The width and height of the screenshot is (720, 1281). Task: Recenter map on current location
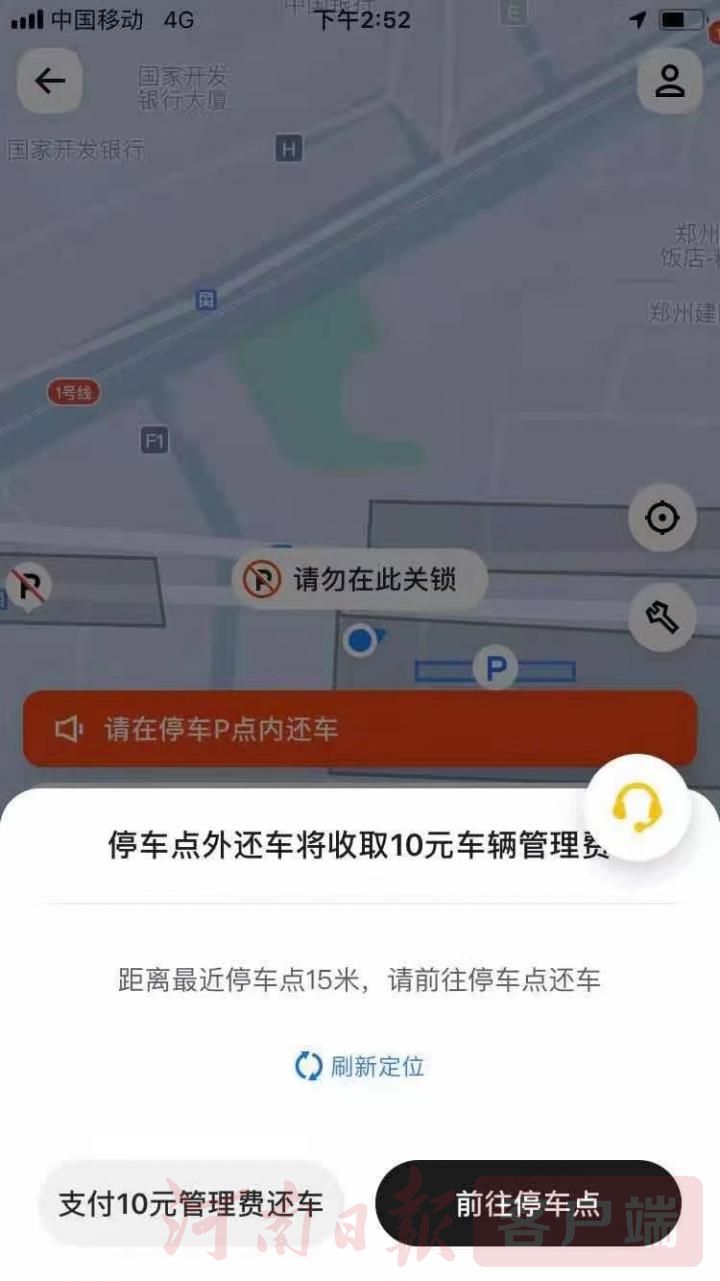pyautogui.click(x=662, y=518)
